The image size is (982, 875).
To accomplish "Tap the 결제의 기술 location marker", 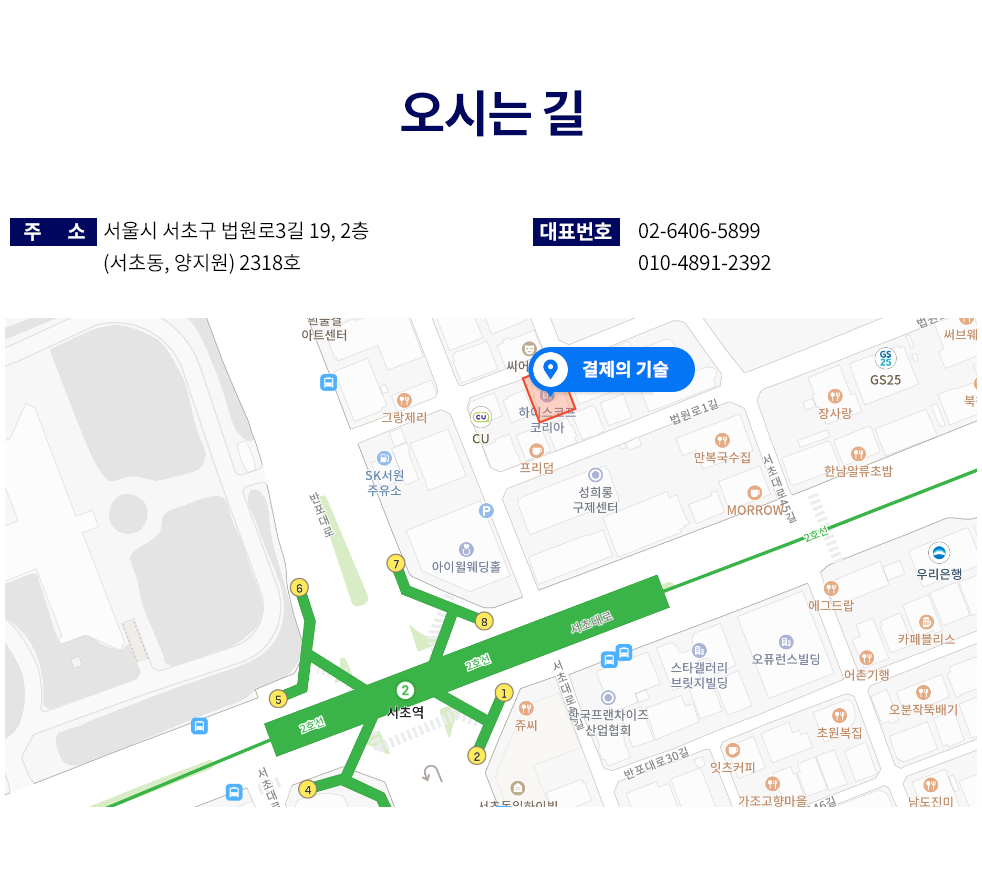I will point(611,369).
